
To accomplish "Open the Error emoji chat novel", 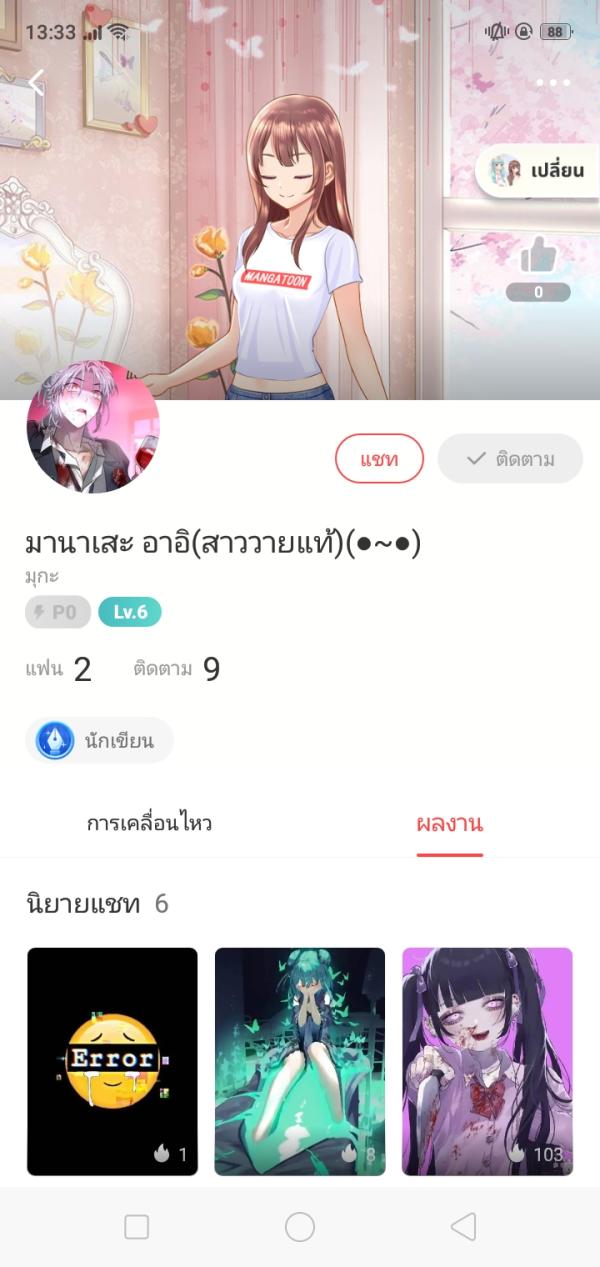I will coord(112,1061).
